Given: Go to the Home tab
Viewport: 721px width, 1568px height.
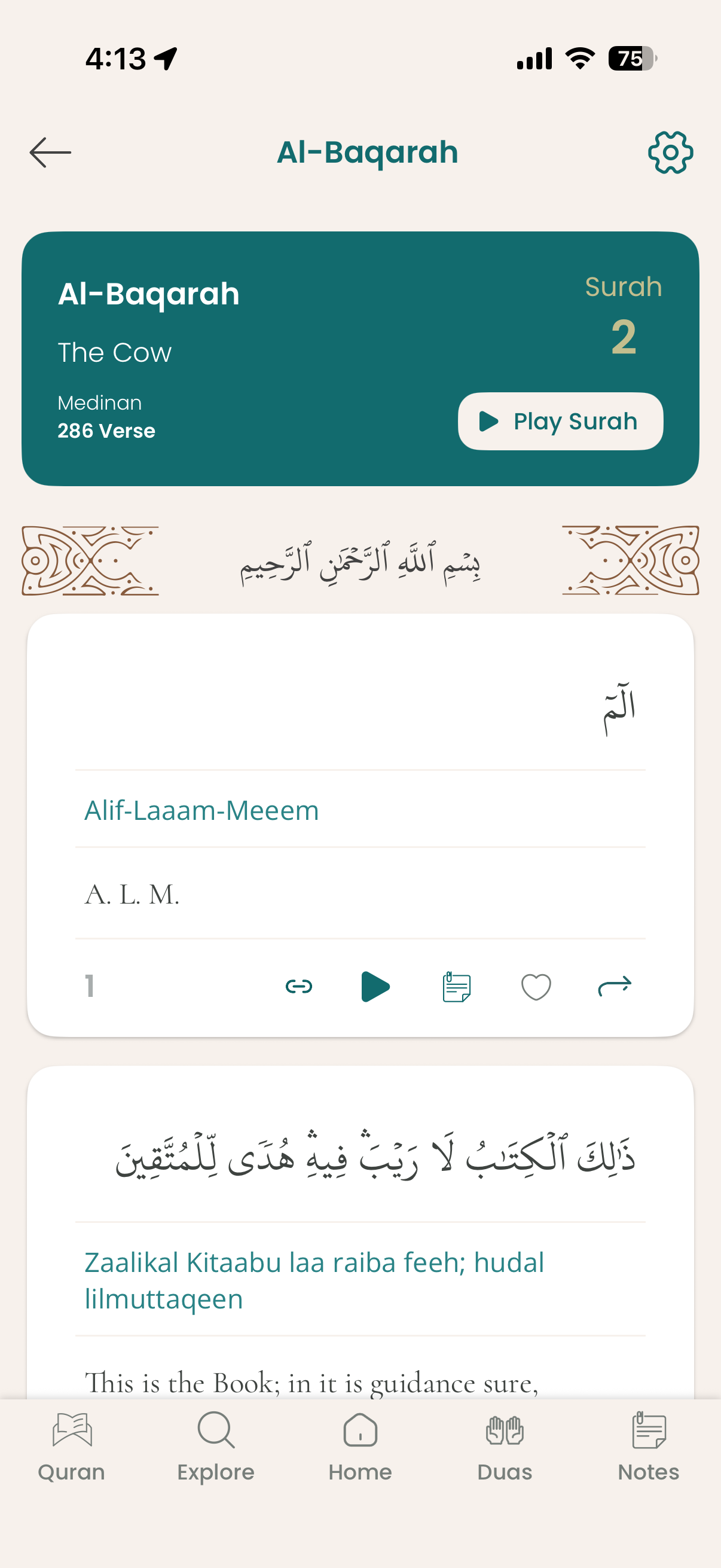Looking at the screenshot, I should [x=360, y=1447].
